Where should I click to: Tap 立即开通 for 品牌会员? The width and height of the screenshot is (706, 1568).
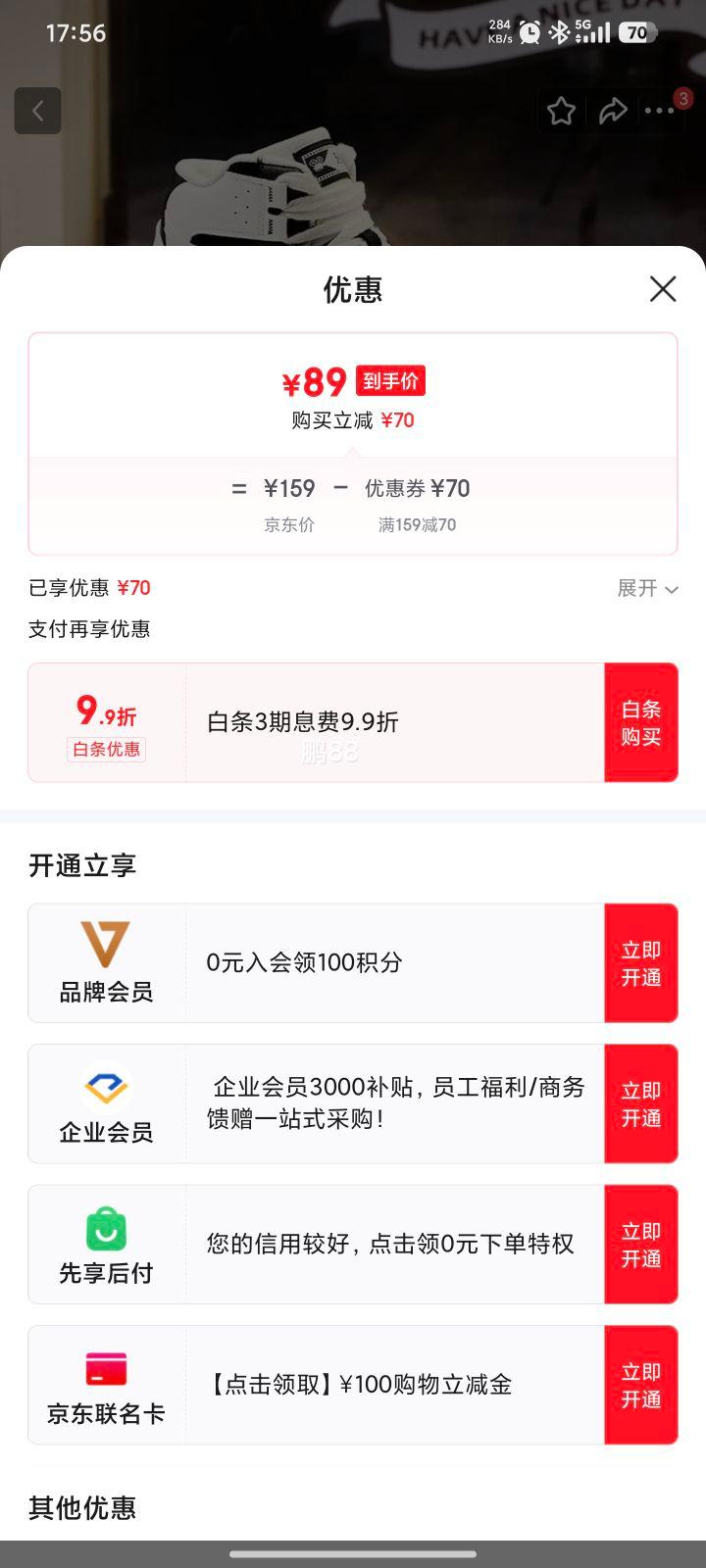coord(640,963)
